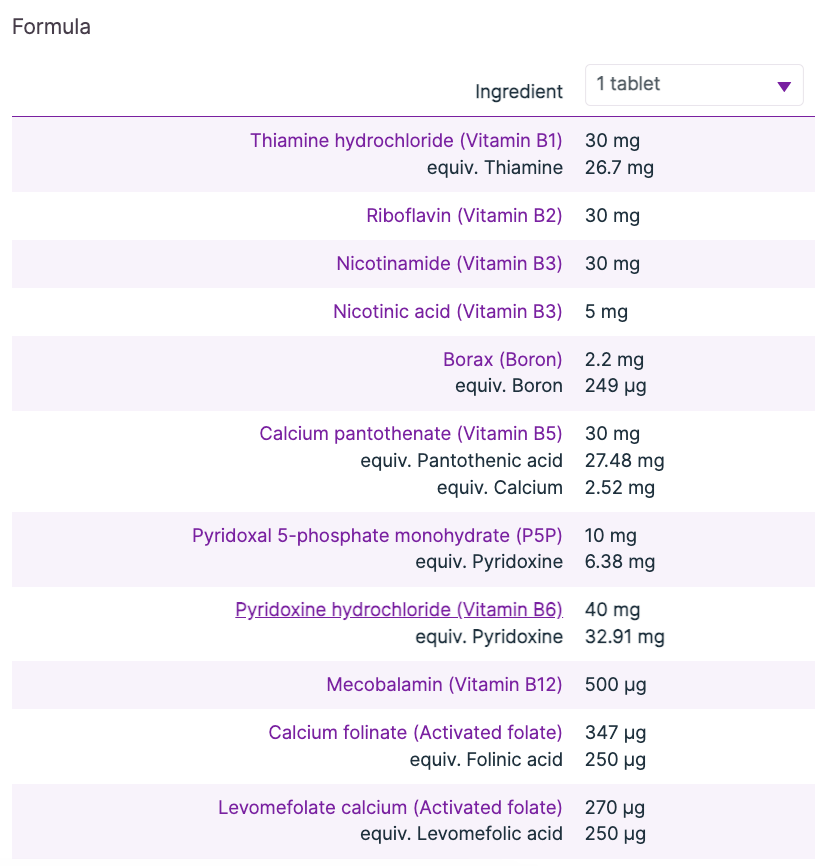Open Thiamine hydrochloride (Vitamin B1) ingredient link
Image resolution: width=822 pixels, height=866 pixels.
406,141
